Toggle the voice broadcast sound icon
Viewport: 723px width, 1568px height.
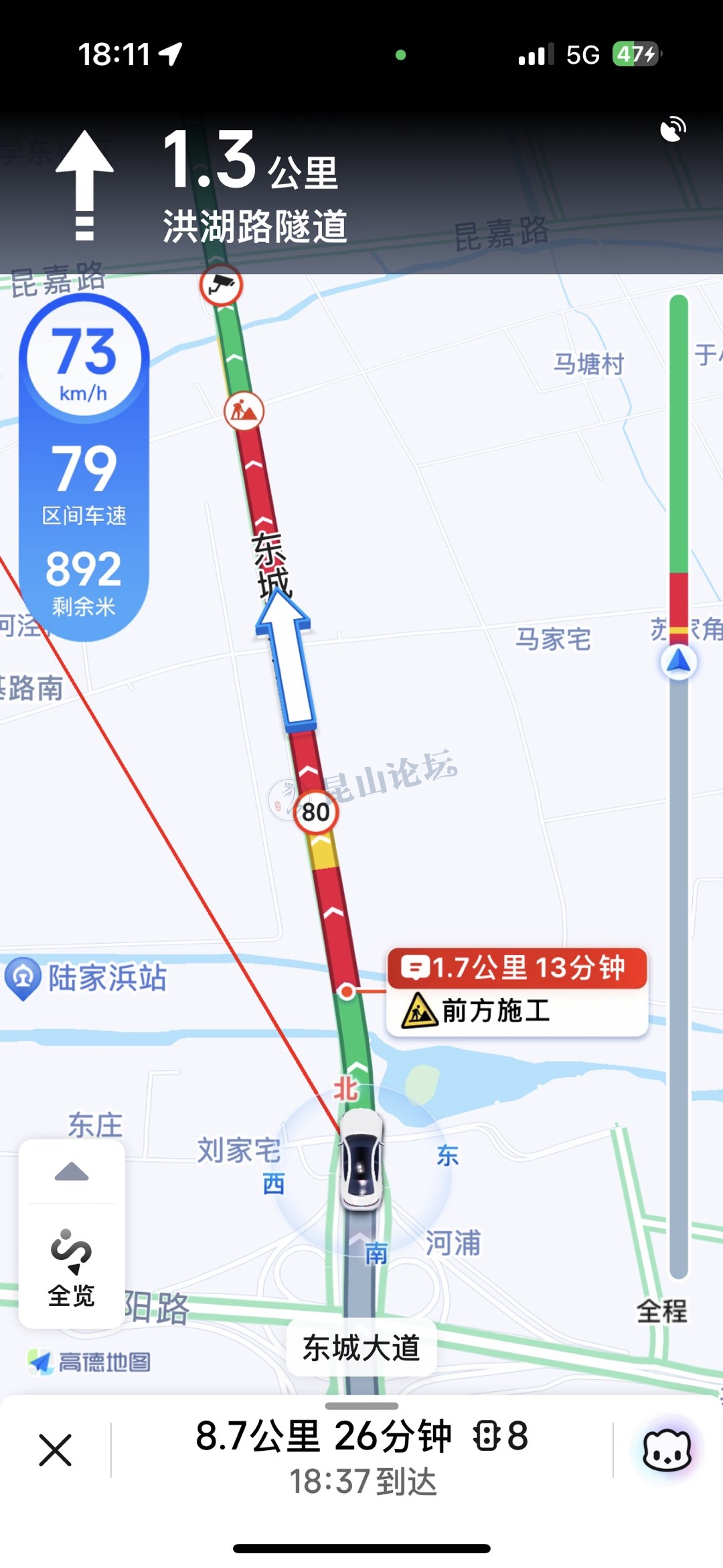[673, 129]
